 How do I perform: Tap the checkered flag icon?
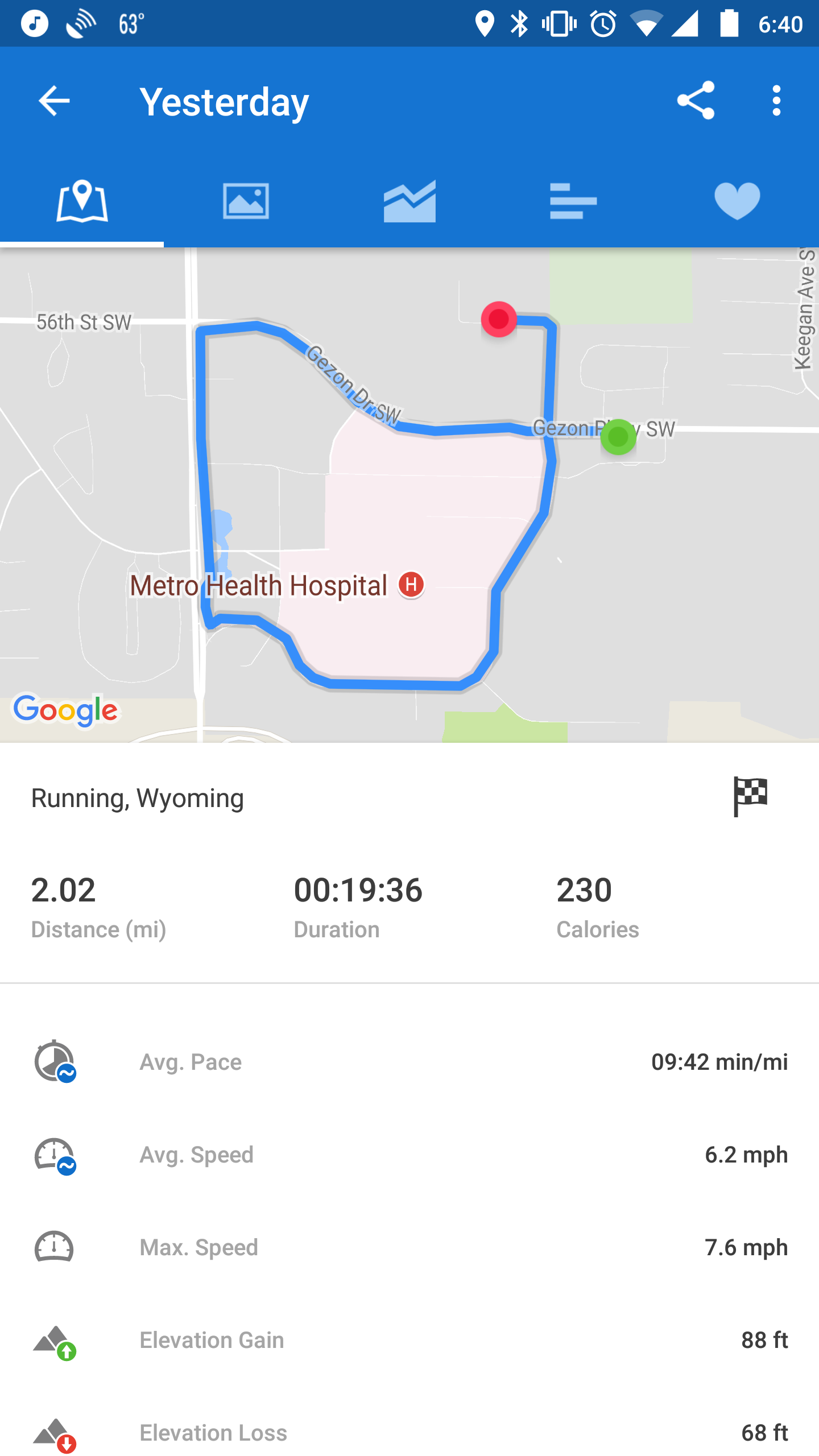pyautogui.click(x=750, y=797)
